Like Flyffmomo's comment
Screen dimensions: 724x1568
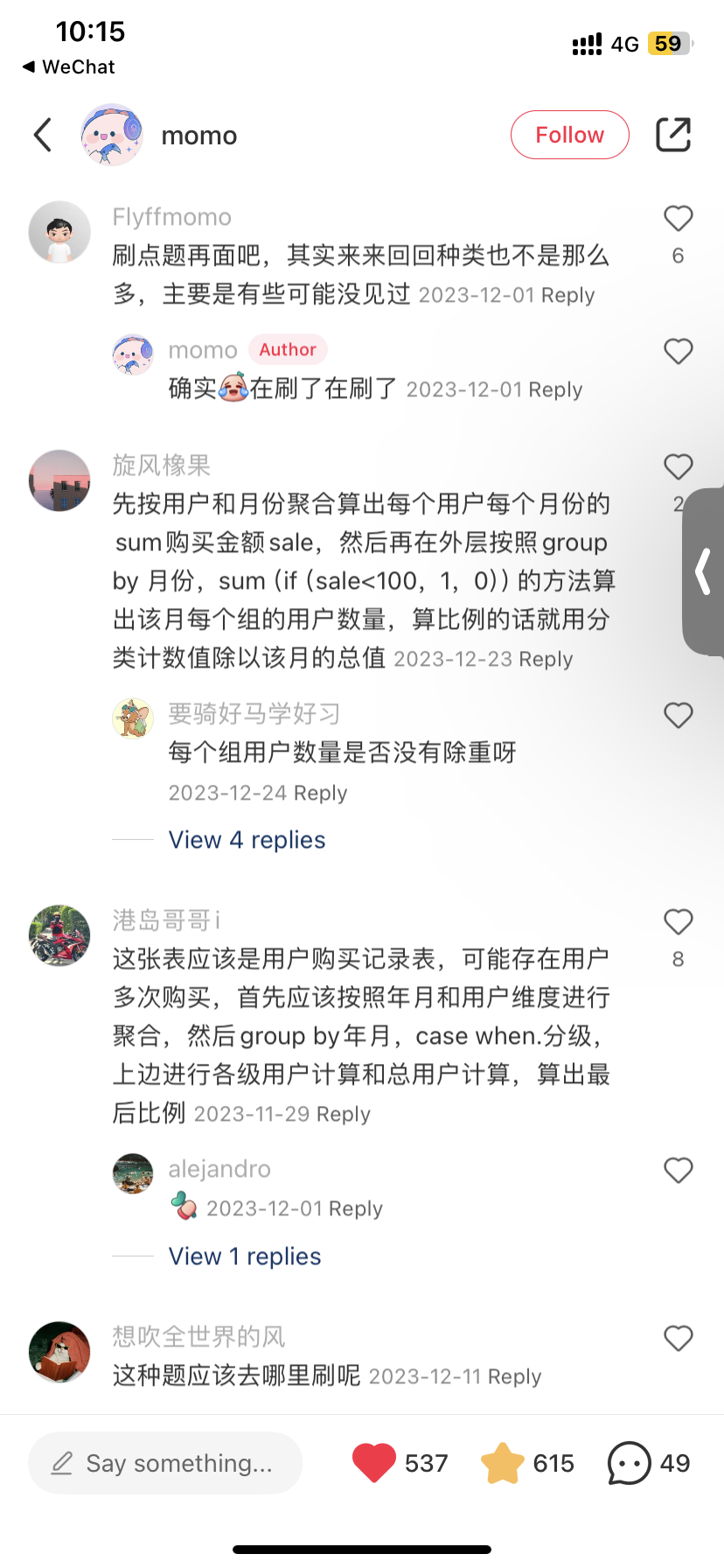(678, 219)
